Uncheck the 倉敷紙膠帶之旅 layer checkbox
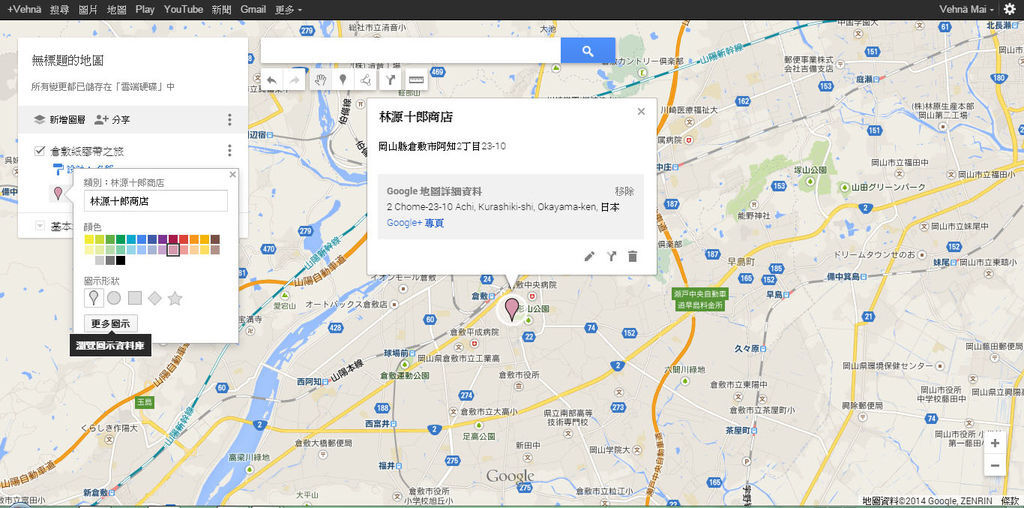 38,150
